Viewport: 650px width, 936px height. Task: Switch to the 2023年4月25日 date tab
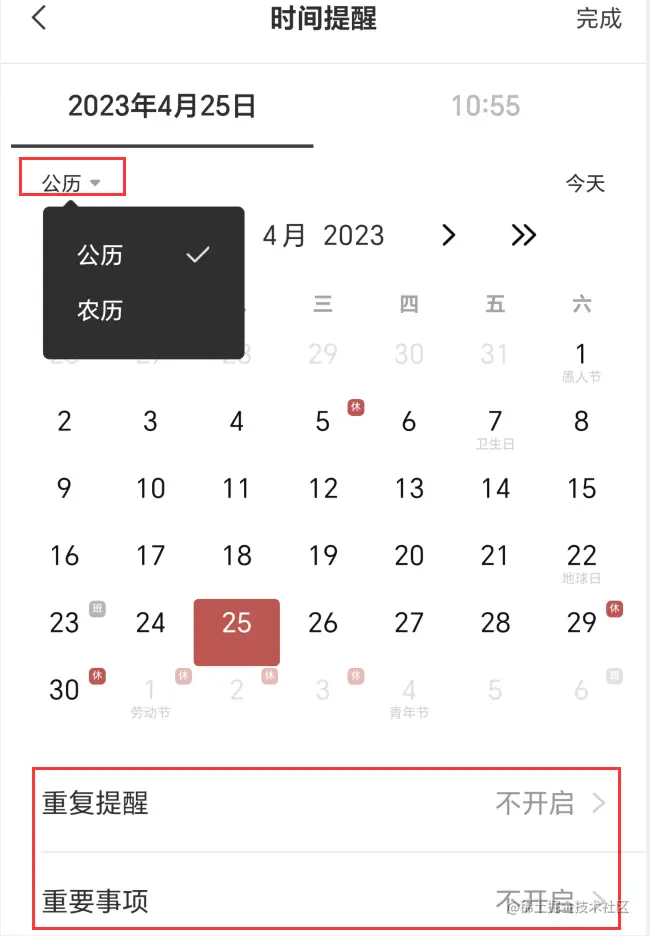click(162, 106)
